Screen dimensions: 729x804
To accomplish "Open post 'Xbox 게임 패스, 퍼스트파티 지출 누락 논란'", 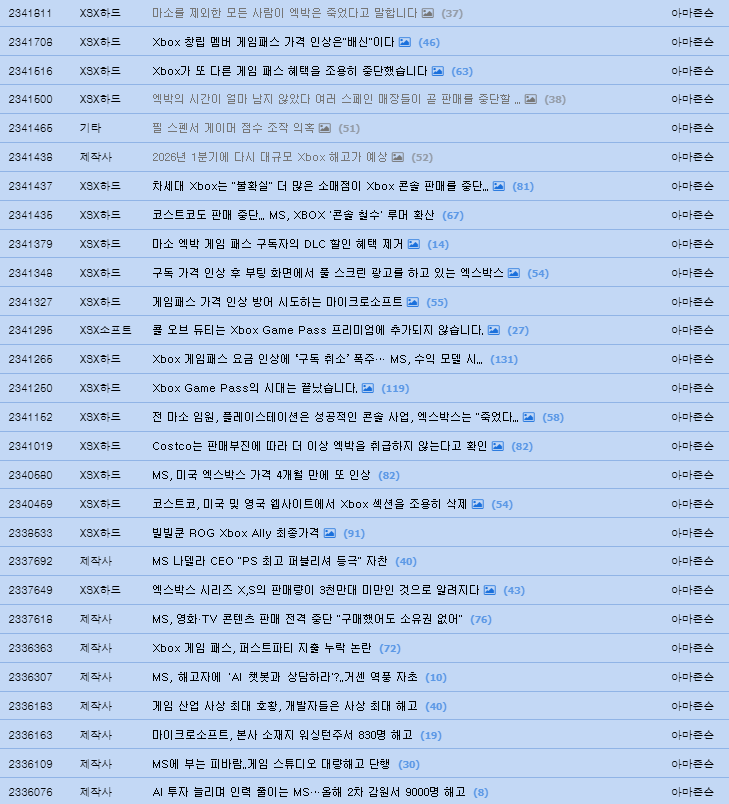I will tap(262, 648).
